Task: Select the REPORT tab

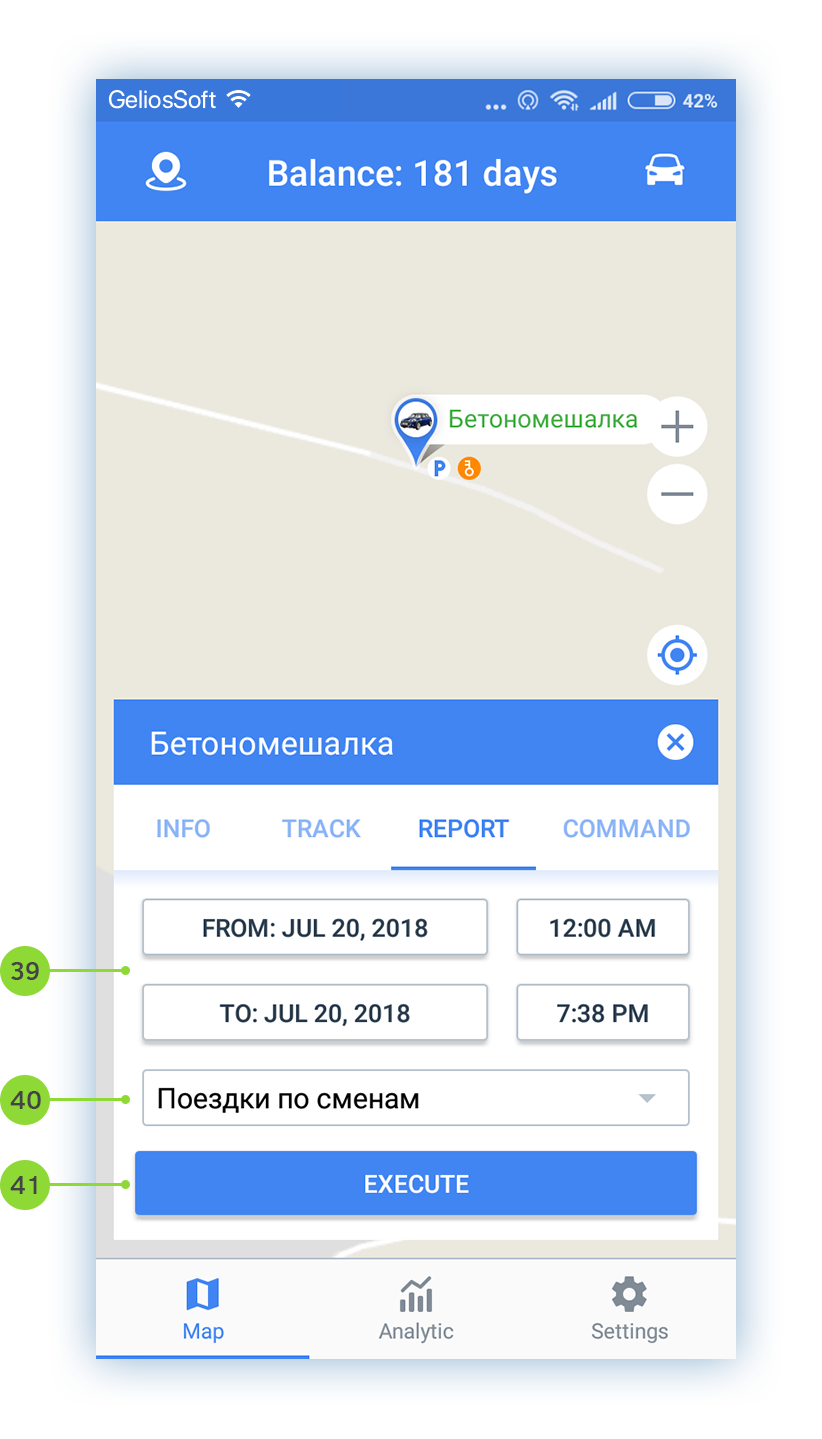Action: [x=463, y=829]
